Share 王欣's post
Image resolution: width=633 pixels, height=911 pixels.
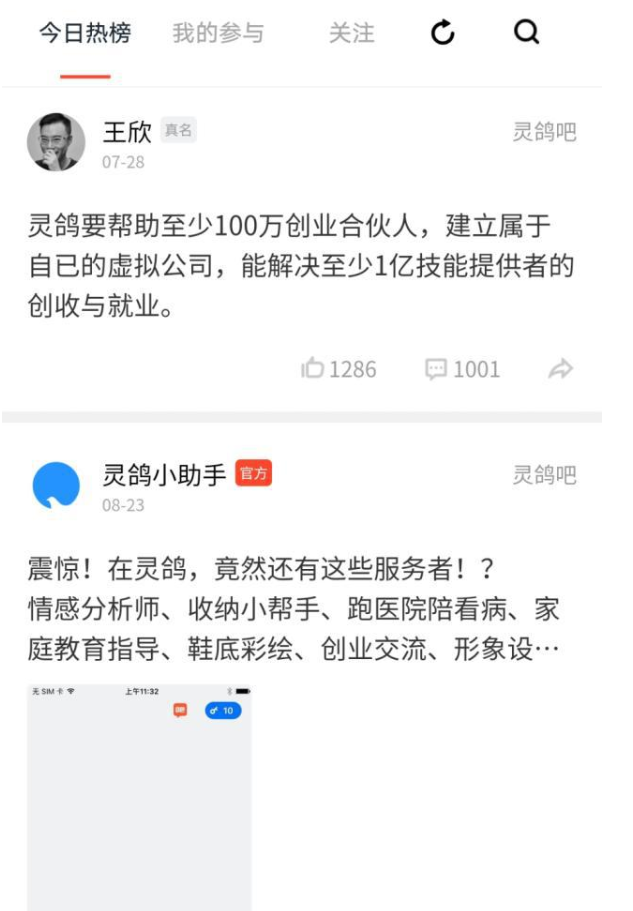click(561, 369)
